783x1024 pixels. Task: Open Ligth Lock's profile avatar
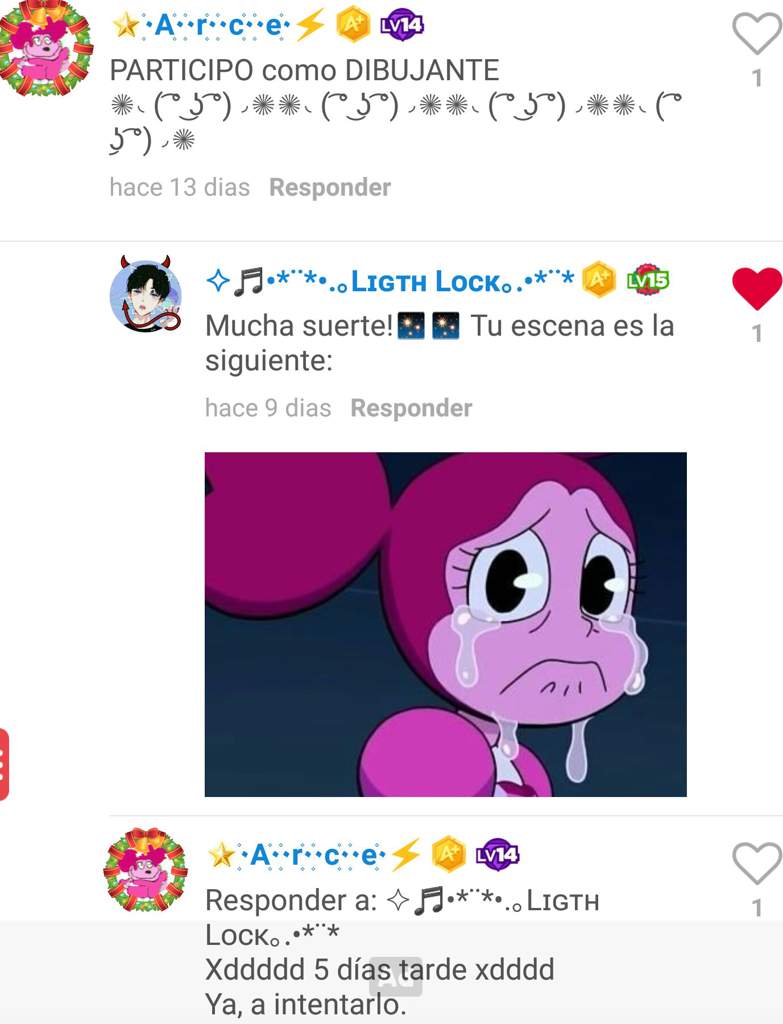pos(146,294)
